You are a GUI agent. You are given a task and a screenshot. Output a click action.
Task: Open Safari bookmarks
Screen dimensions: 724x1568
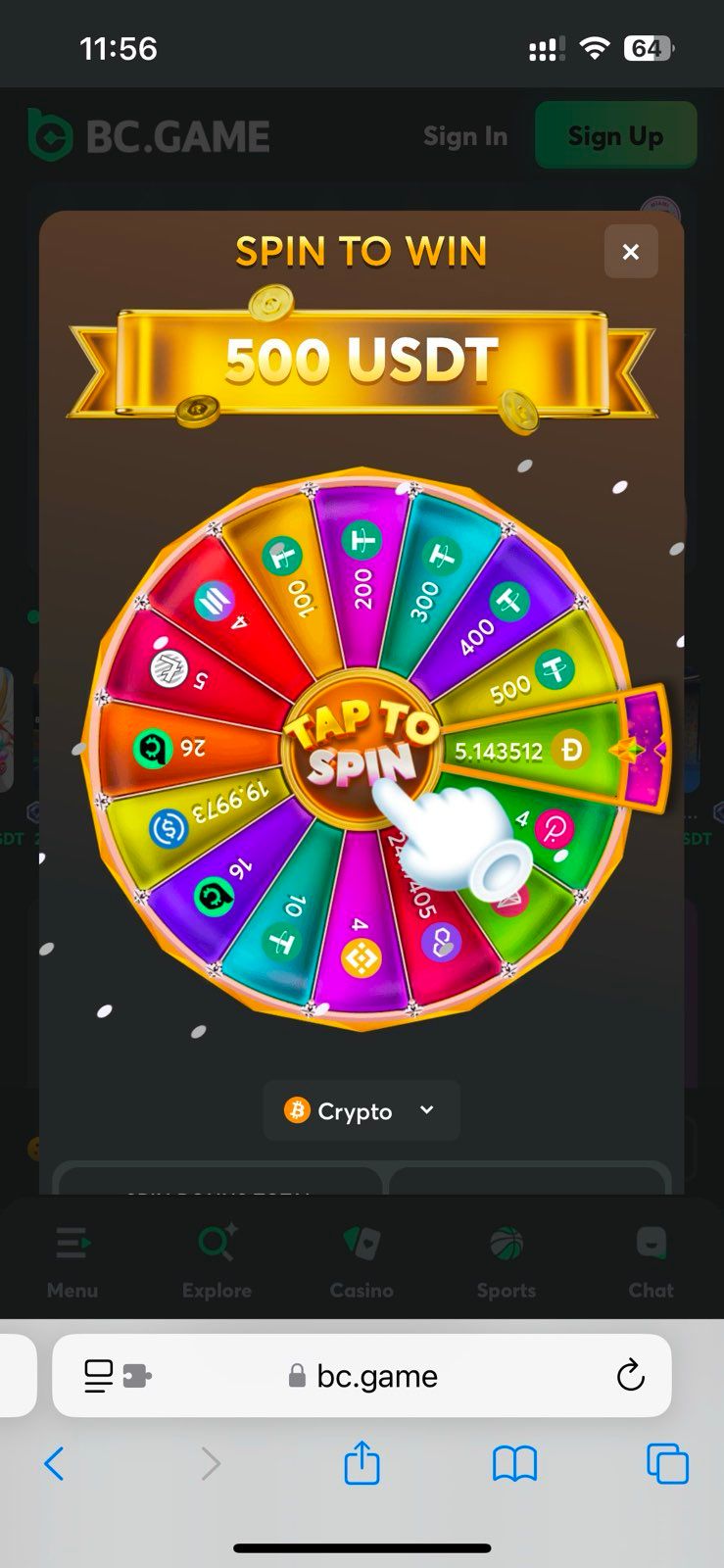pyautogui.click(x=514, y=1464)
